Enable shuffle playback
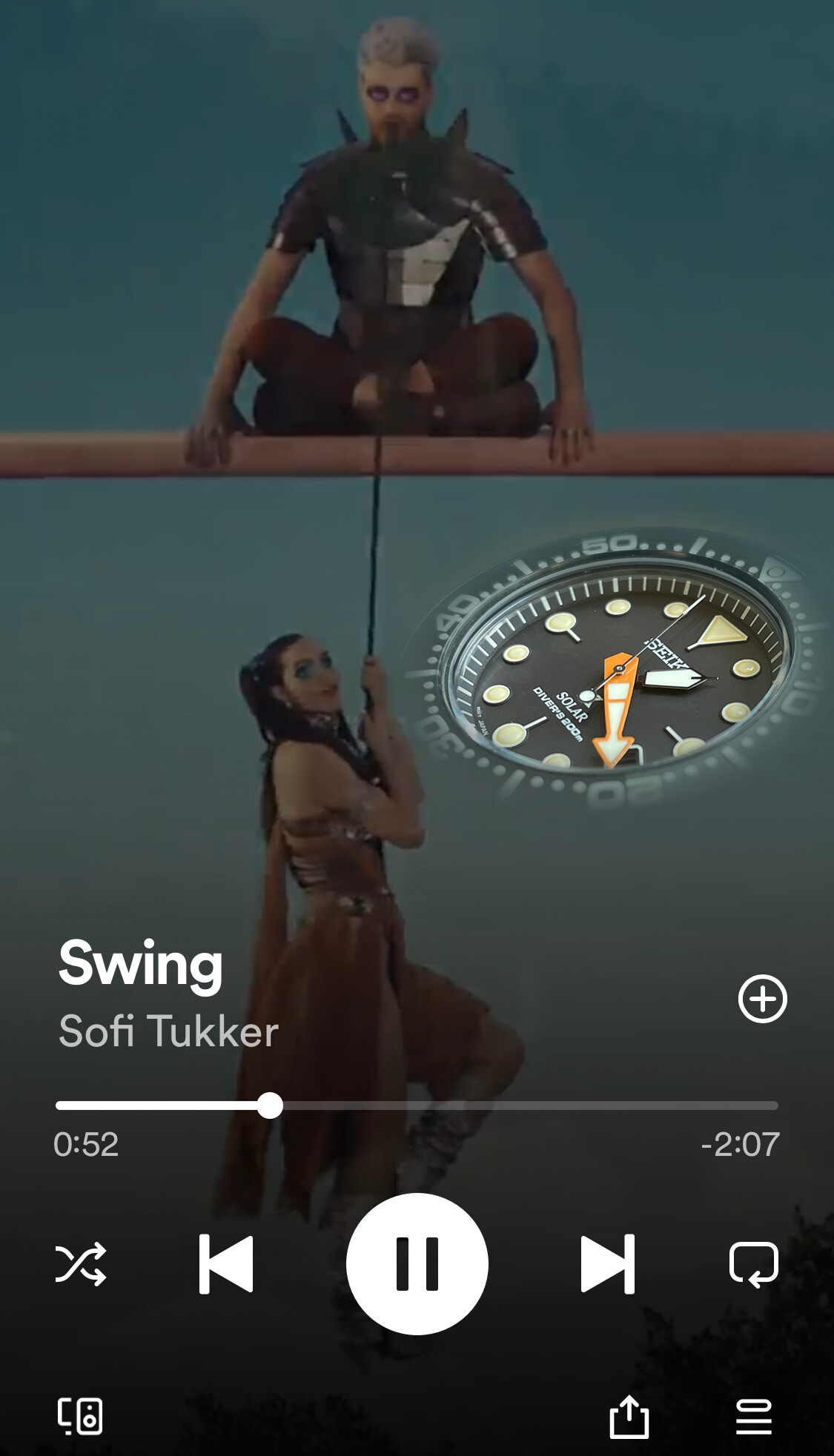Screen dimensions: 834x1456 click(x=81, y=1264)
